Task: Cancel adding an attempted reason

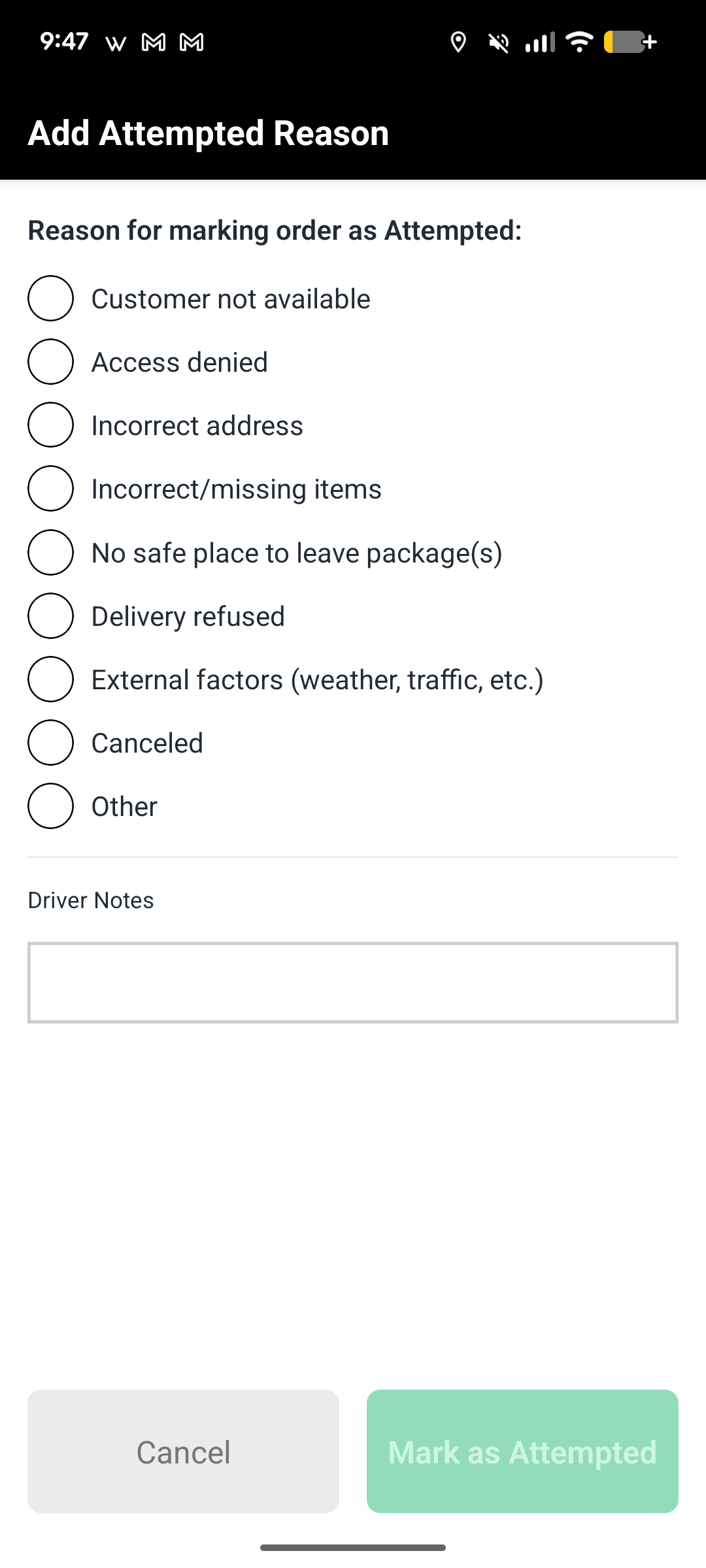Action: point(183,1452)
